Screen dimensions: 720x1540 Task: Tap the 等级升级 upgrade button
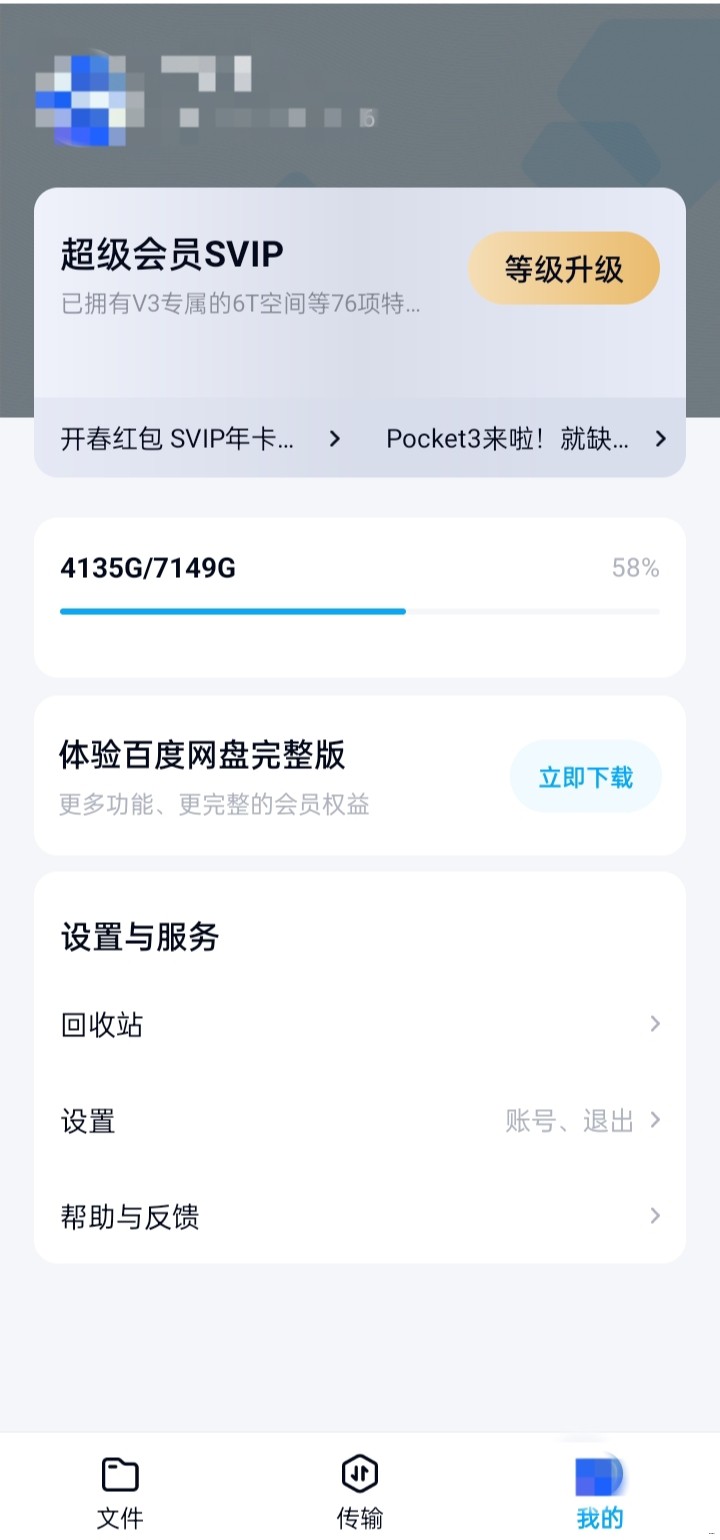coord(563,269)
